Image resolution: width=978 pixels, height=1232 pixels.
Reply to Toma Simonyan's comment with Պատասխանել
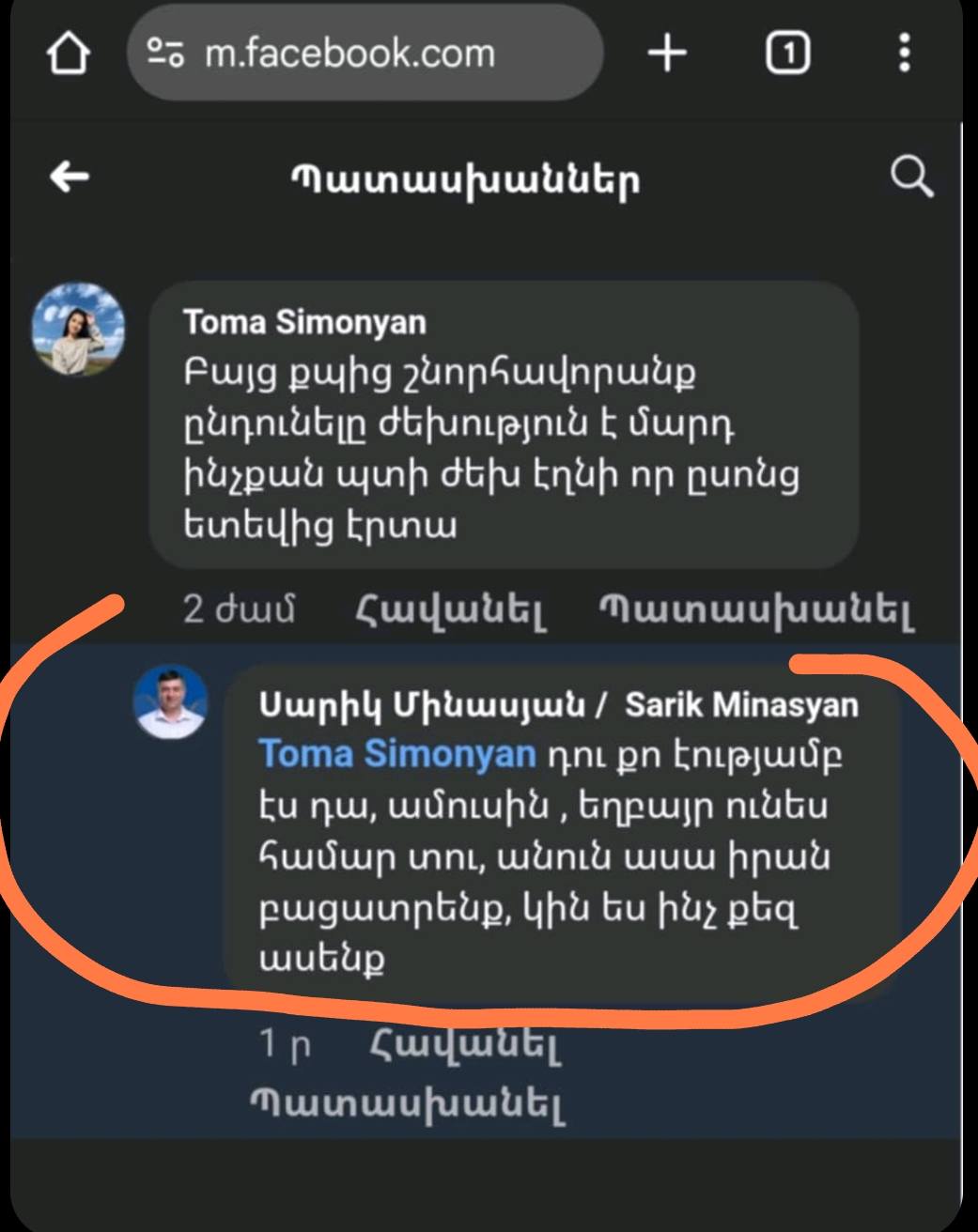(756, 611)
